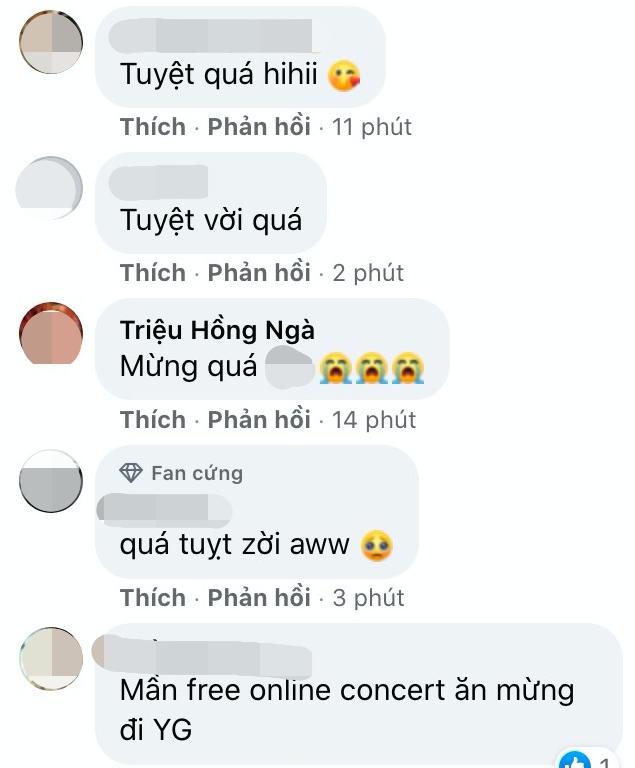635x768 pixels.
Task: Like the comment "Tuyệt quá hihii"
Action: coord(152,127)
